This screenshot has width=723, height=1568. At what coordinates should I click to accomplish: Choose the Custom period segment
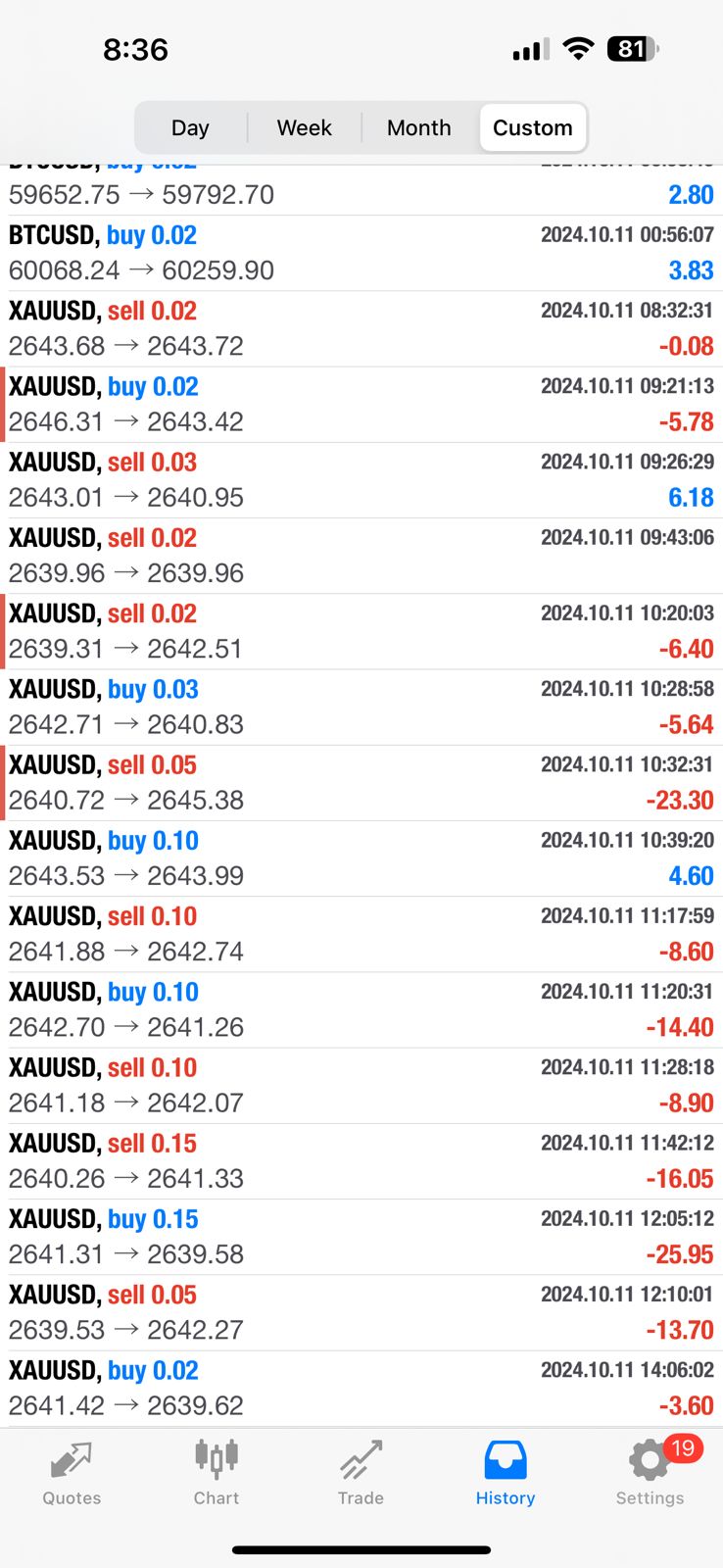tap(532, 127)
